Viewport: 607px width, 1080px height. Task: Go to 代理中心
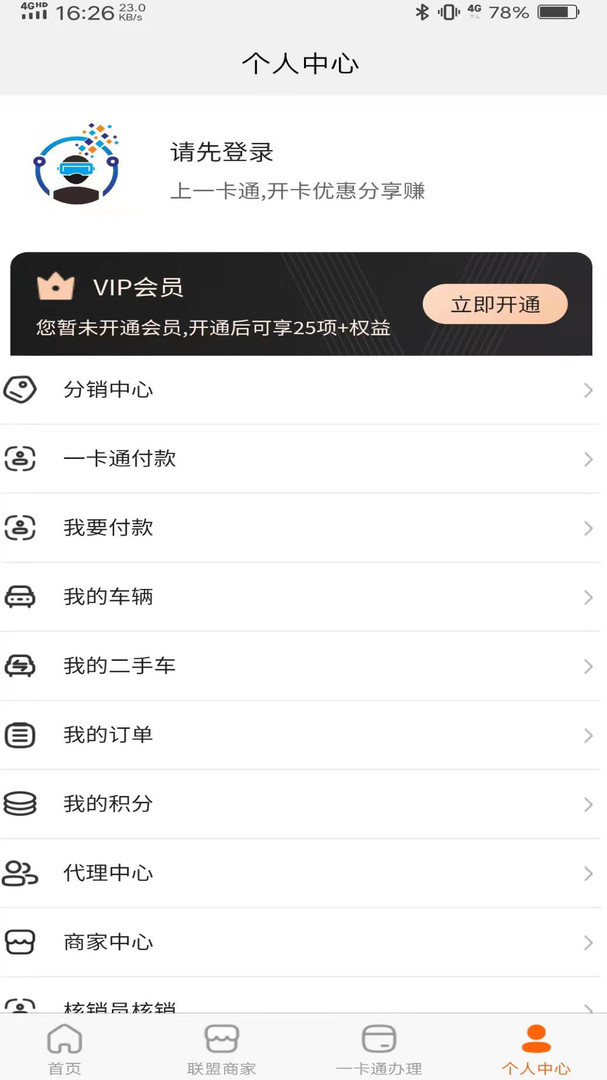click(x=300, y=873)
